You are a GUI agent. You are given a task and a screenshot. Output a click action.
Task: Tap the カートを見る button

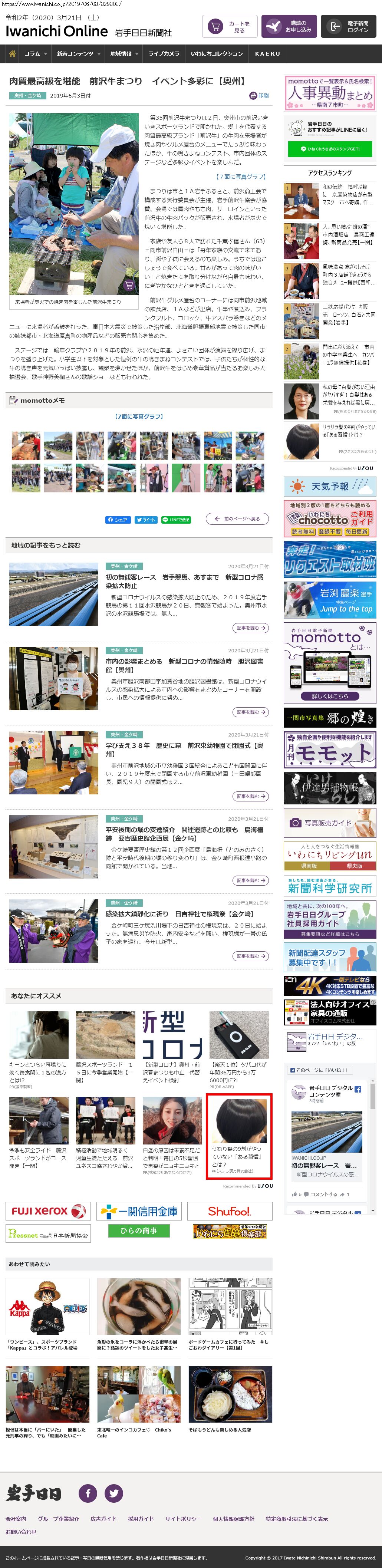(230, 26)
